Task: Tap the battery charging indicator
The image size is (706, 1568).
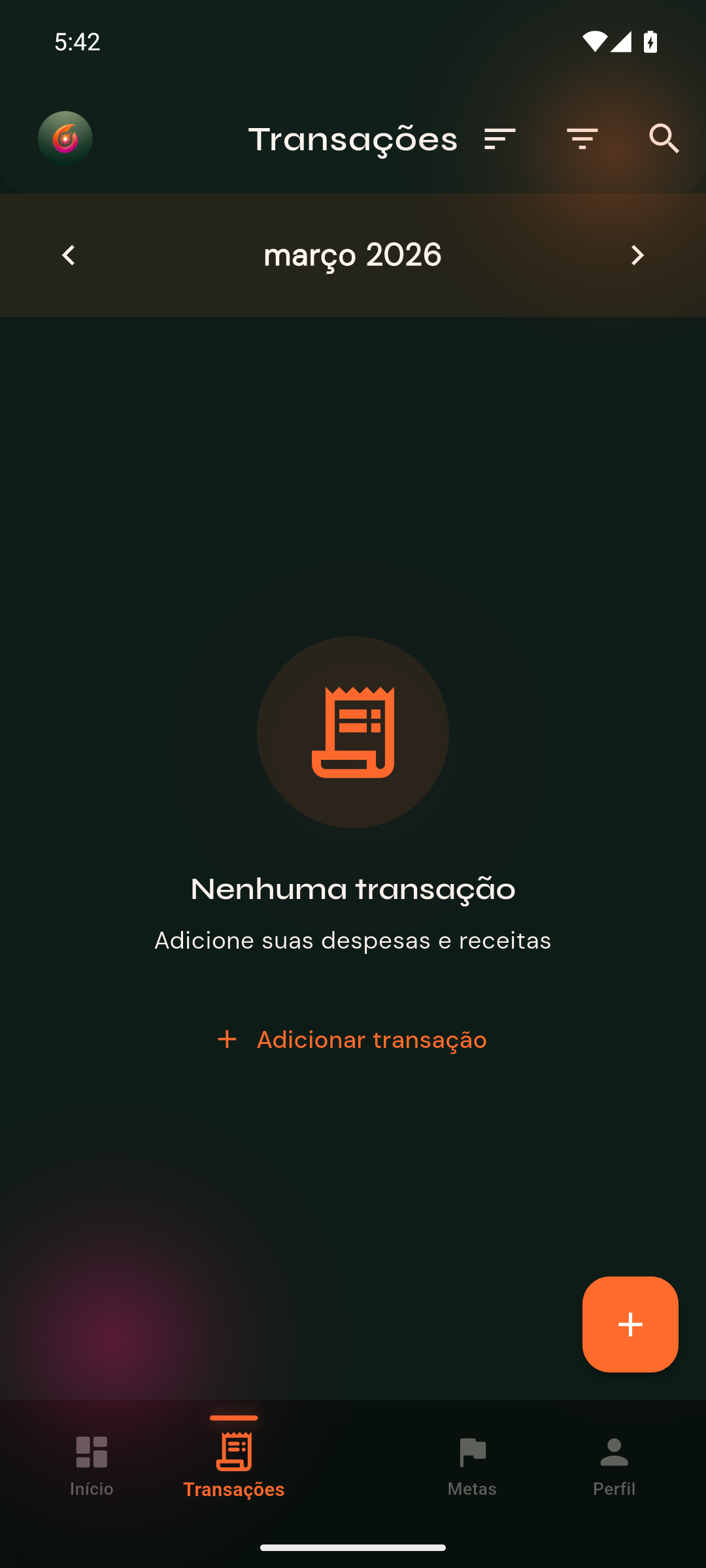Action: 650,41
